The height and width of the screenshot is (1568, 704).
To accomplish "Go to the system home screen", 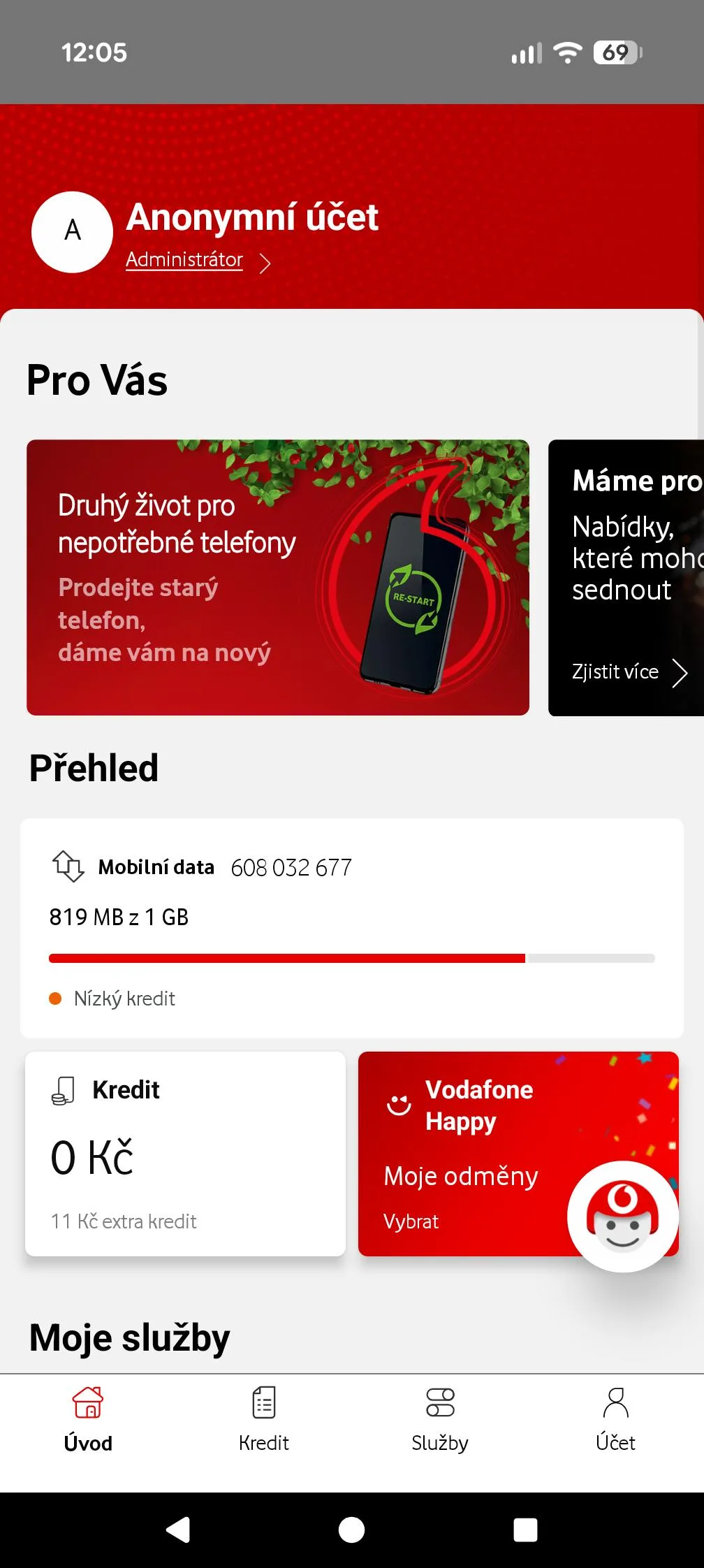I will [x=351, y=1530].
